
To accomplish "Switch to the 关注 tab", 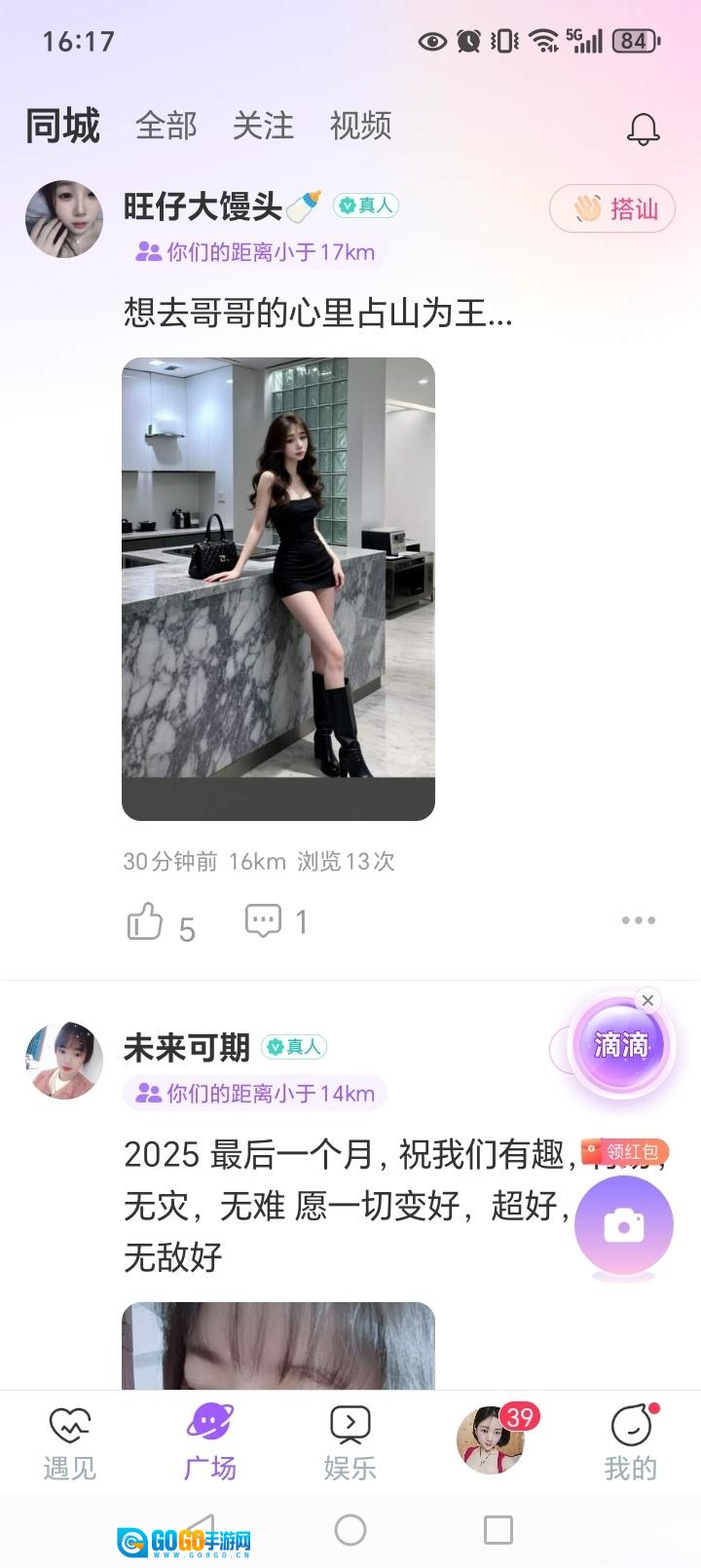I will [x=263, y=126].
